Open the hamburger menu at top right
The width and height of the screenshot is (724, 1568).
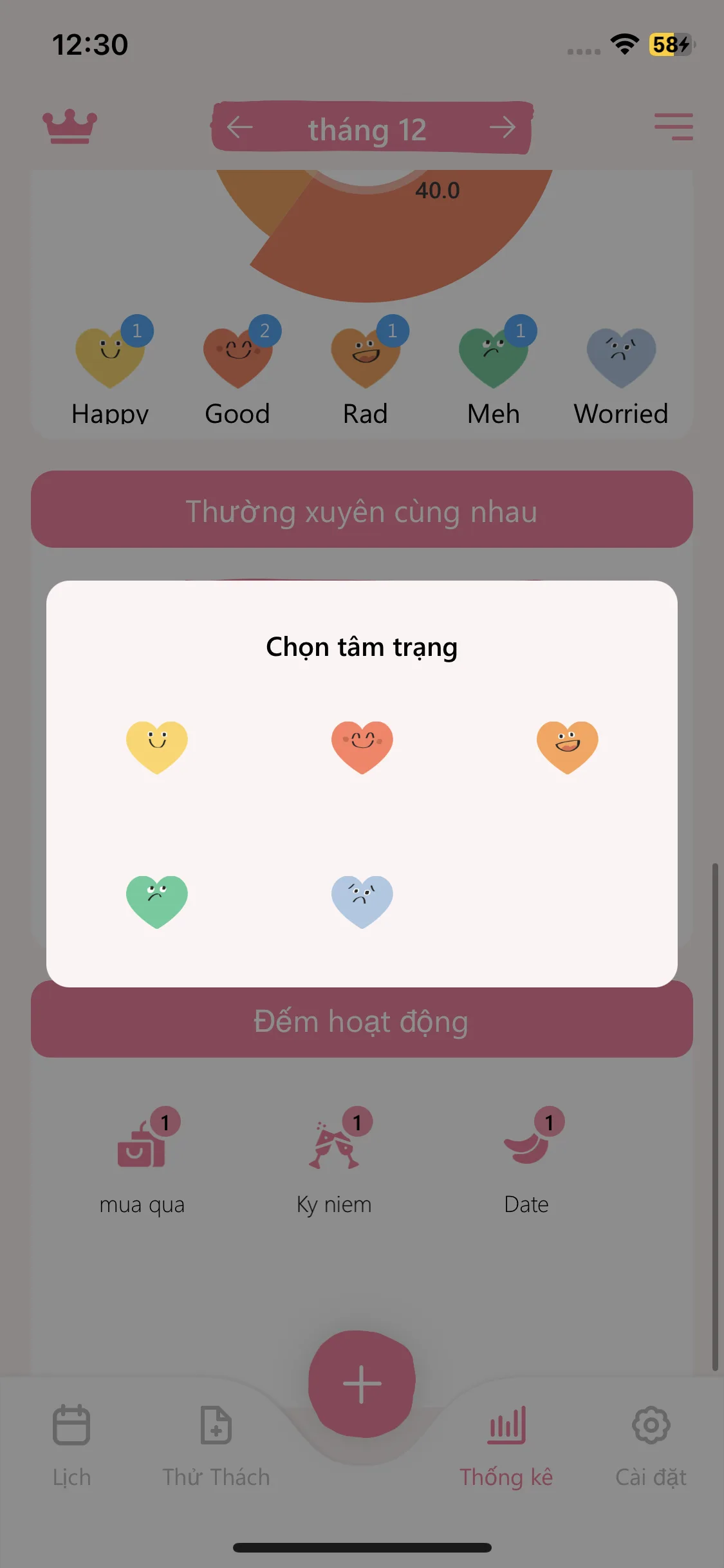673,127
